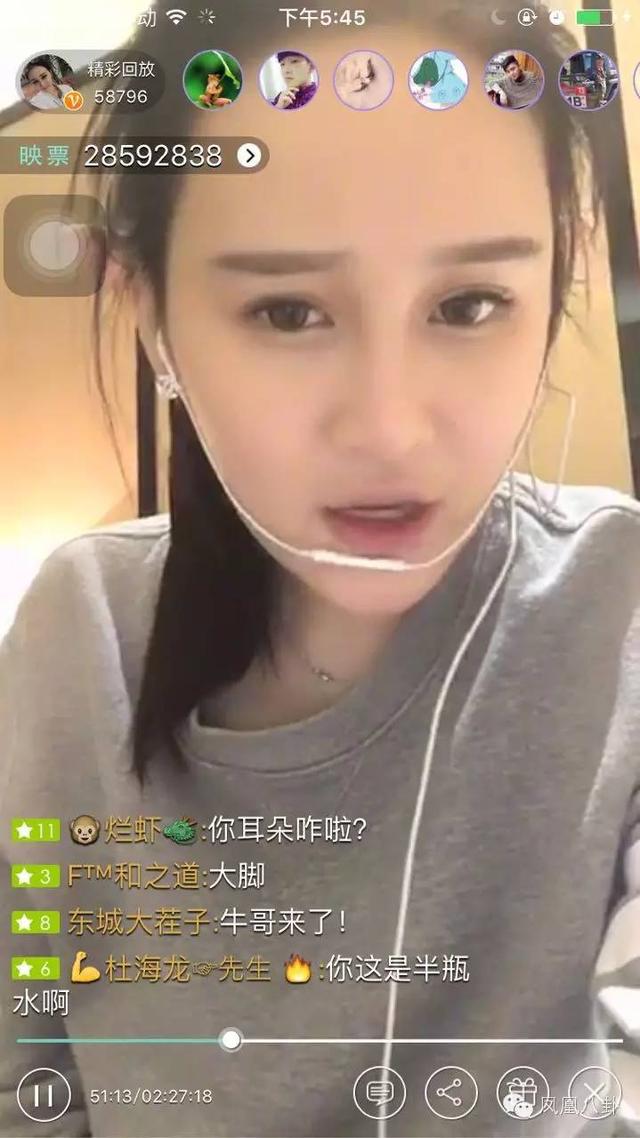Open the comment icon in bottom bar

[379, 1093]
